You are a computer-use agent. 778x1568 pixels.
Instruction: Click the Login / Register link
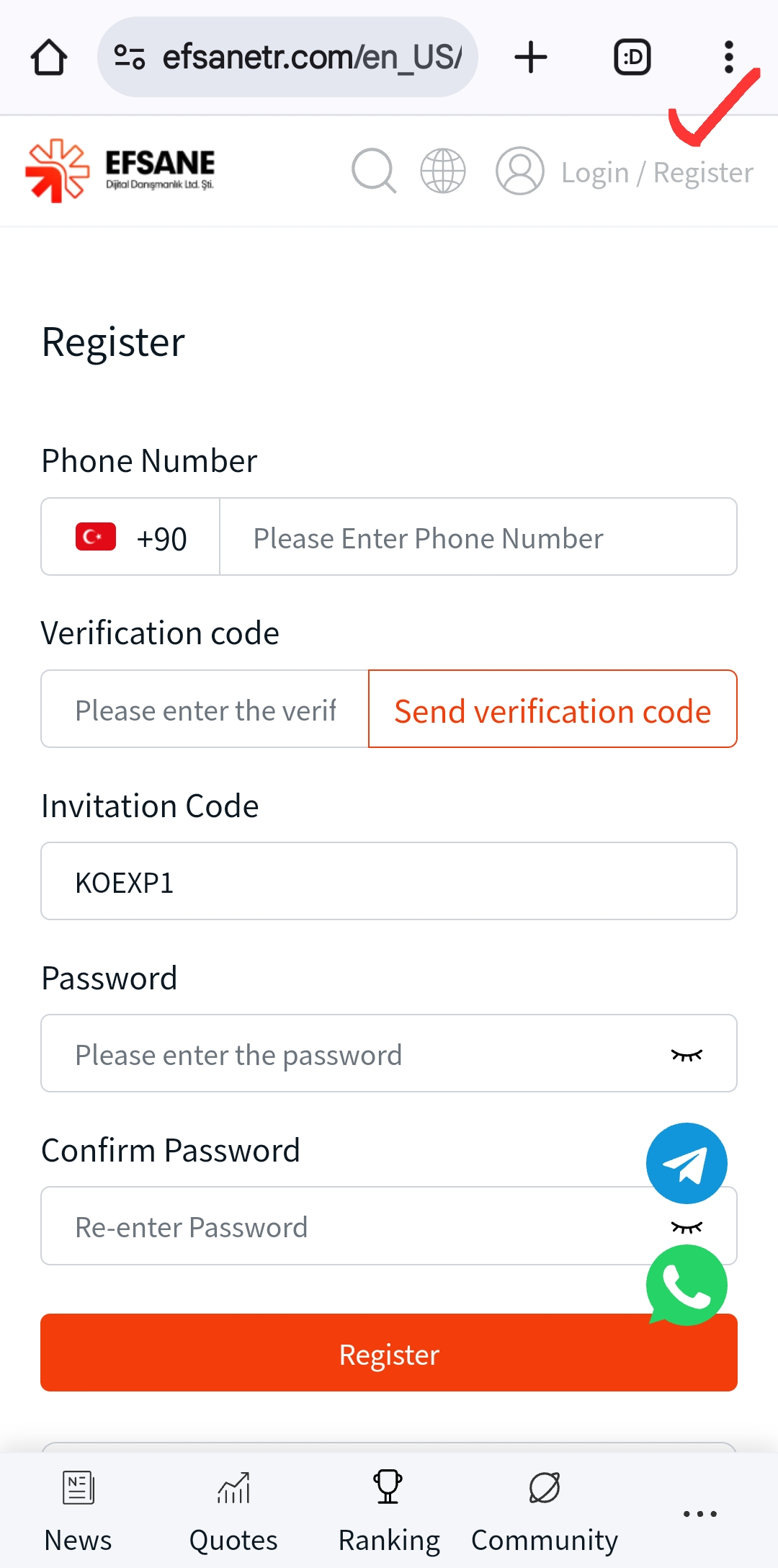click(657, 171)
